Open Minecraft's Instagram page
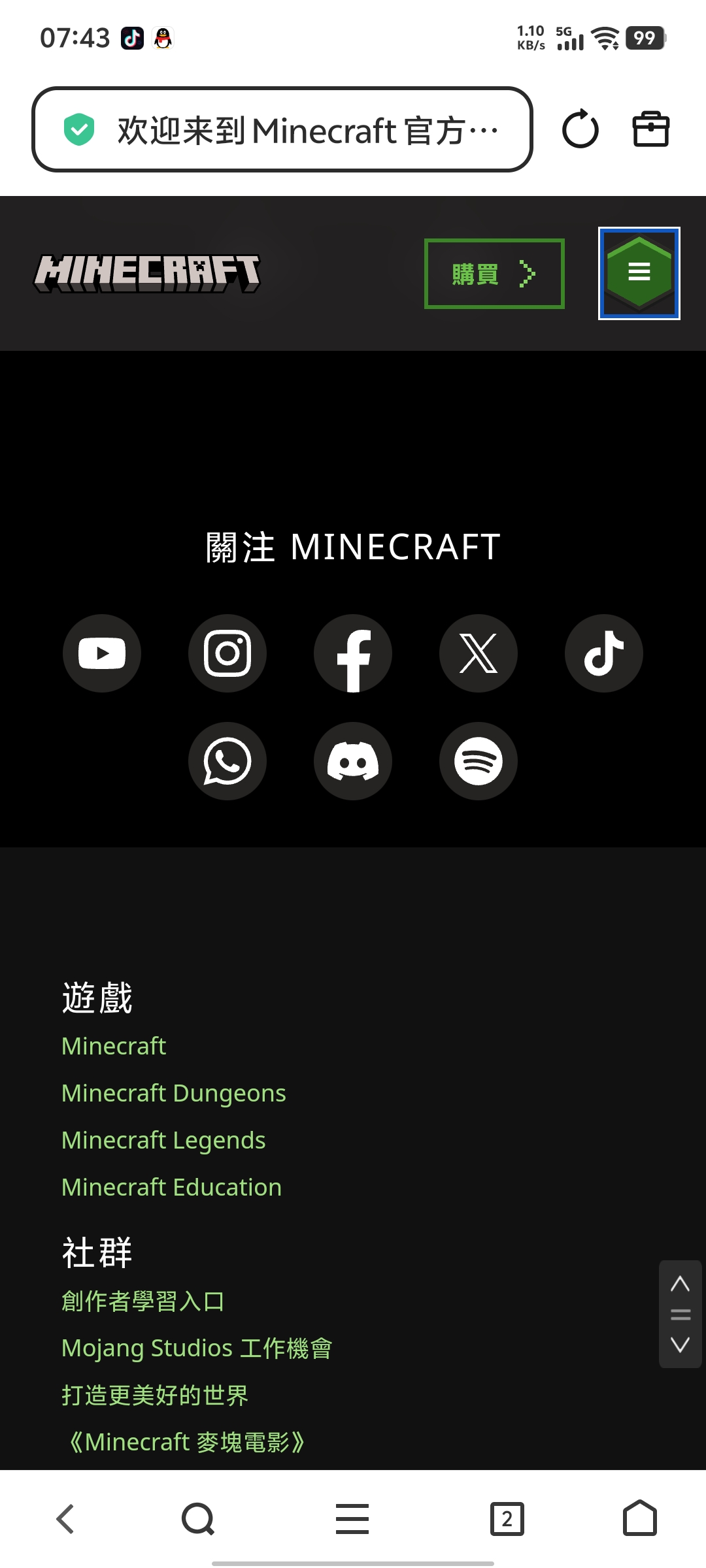The width and height of the screenshot is (706, 1568). click(227, 653)
